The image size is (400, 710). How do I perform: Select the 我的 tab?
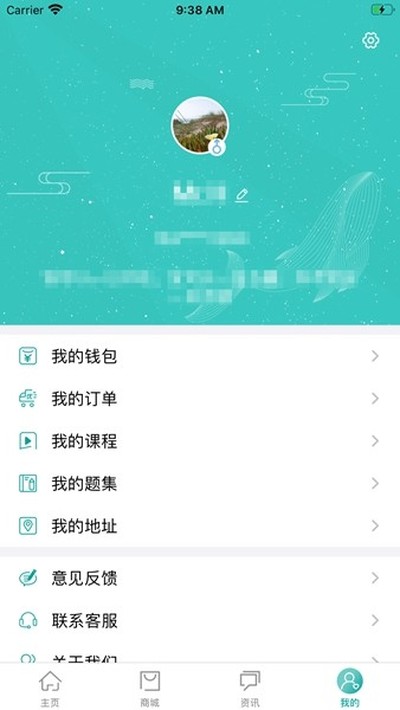point(350,688)
